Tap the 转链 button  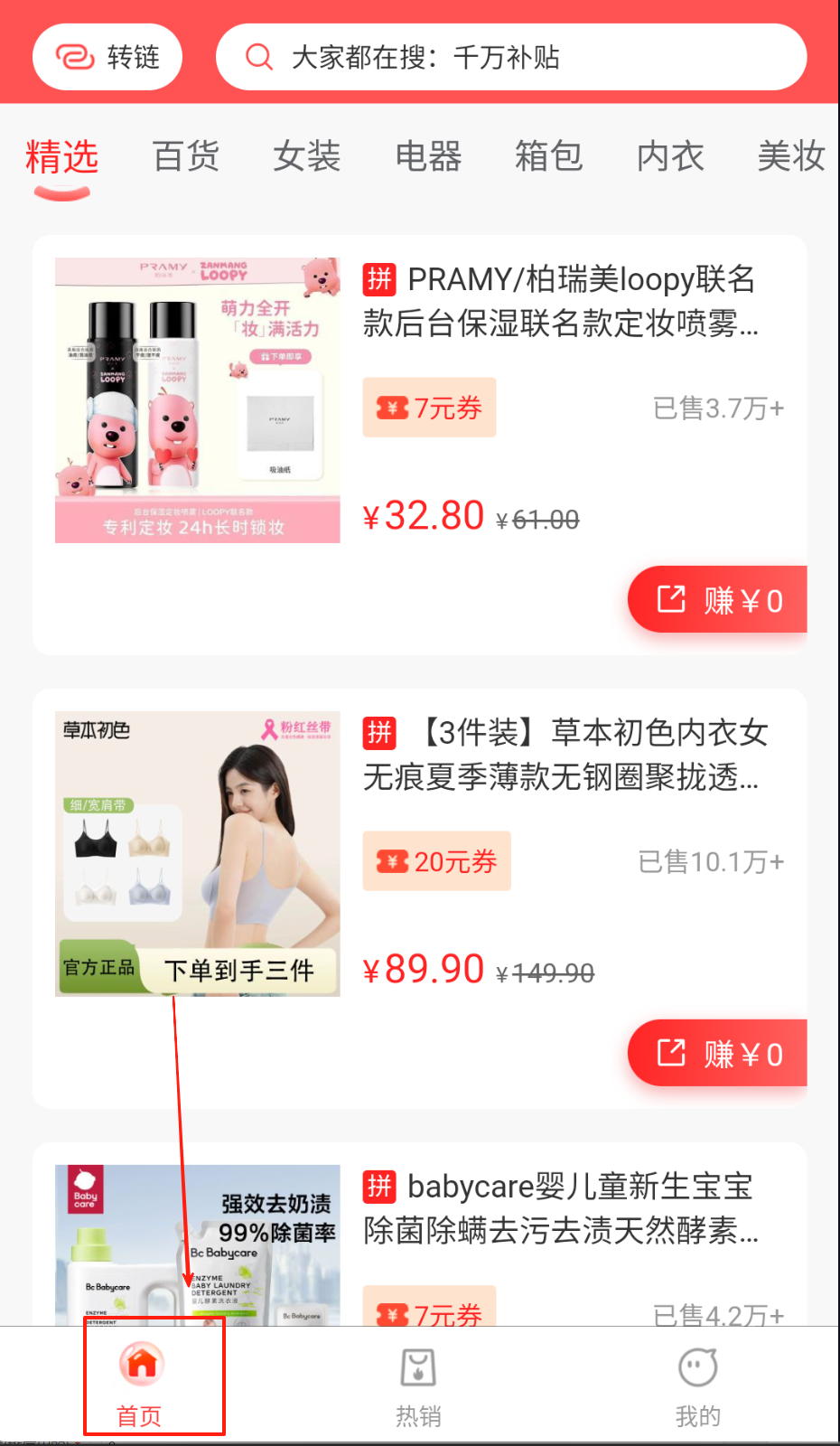coord(107,57)
